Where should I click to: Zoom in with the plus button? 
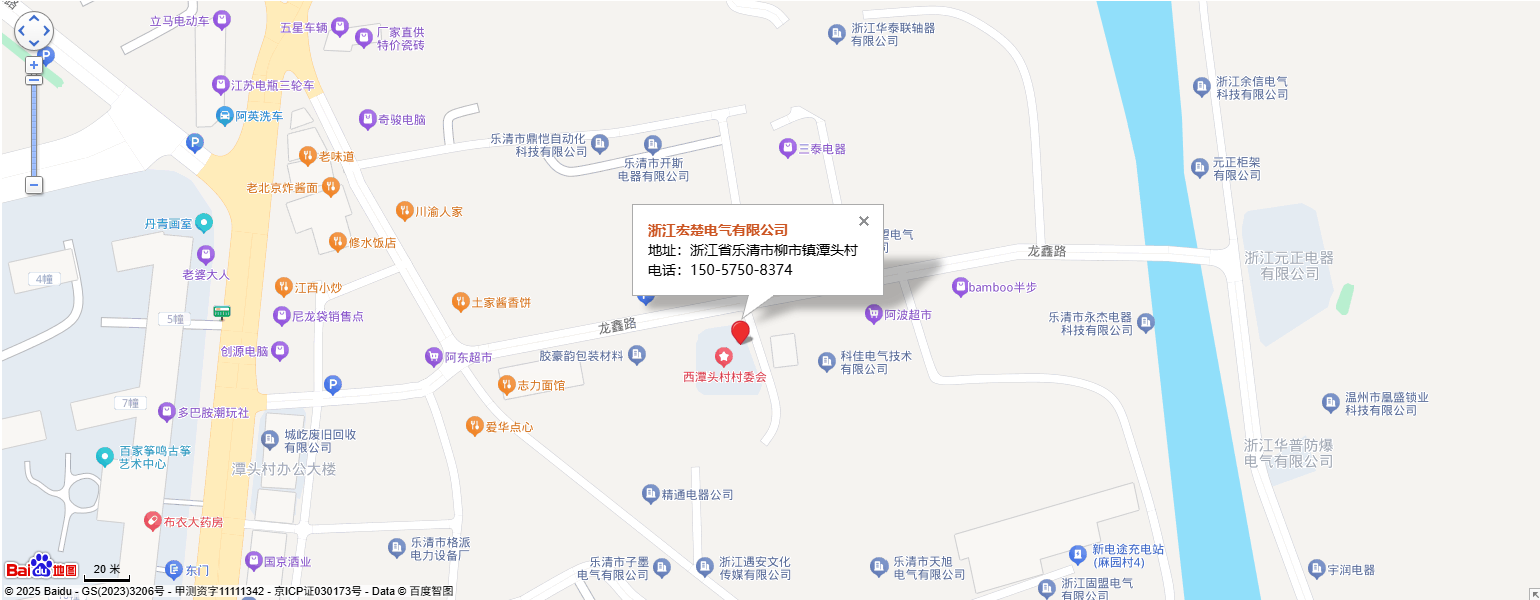[x=33, y=65]
